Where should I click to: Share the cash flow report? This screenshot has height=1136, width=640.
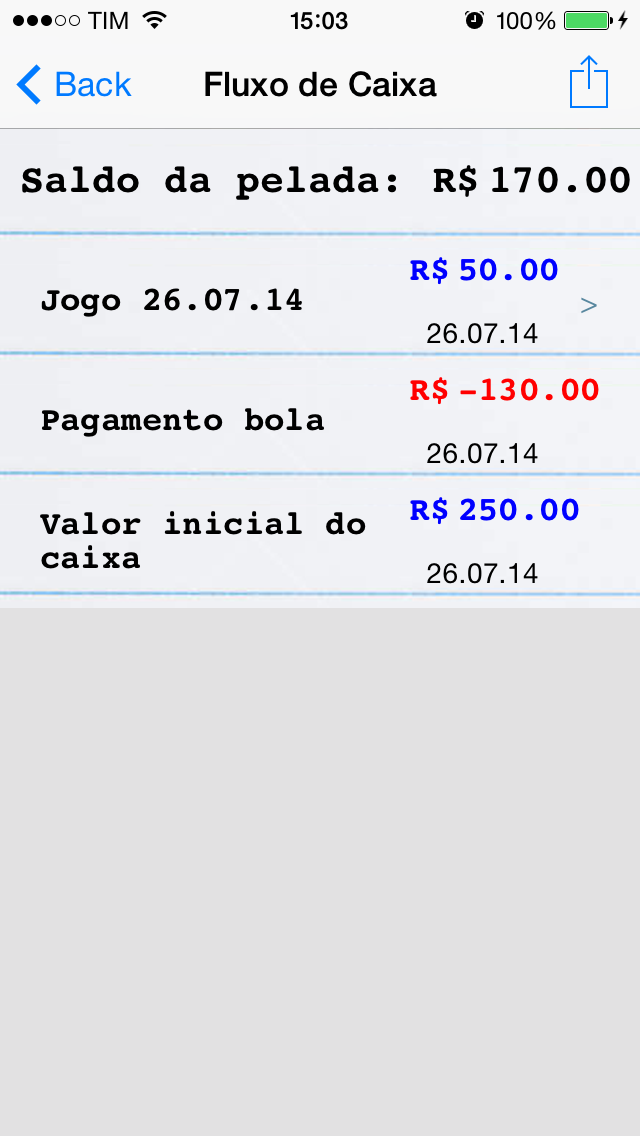pos(588,83)
